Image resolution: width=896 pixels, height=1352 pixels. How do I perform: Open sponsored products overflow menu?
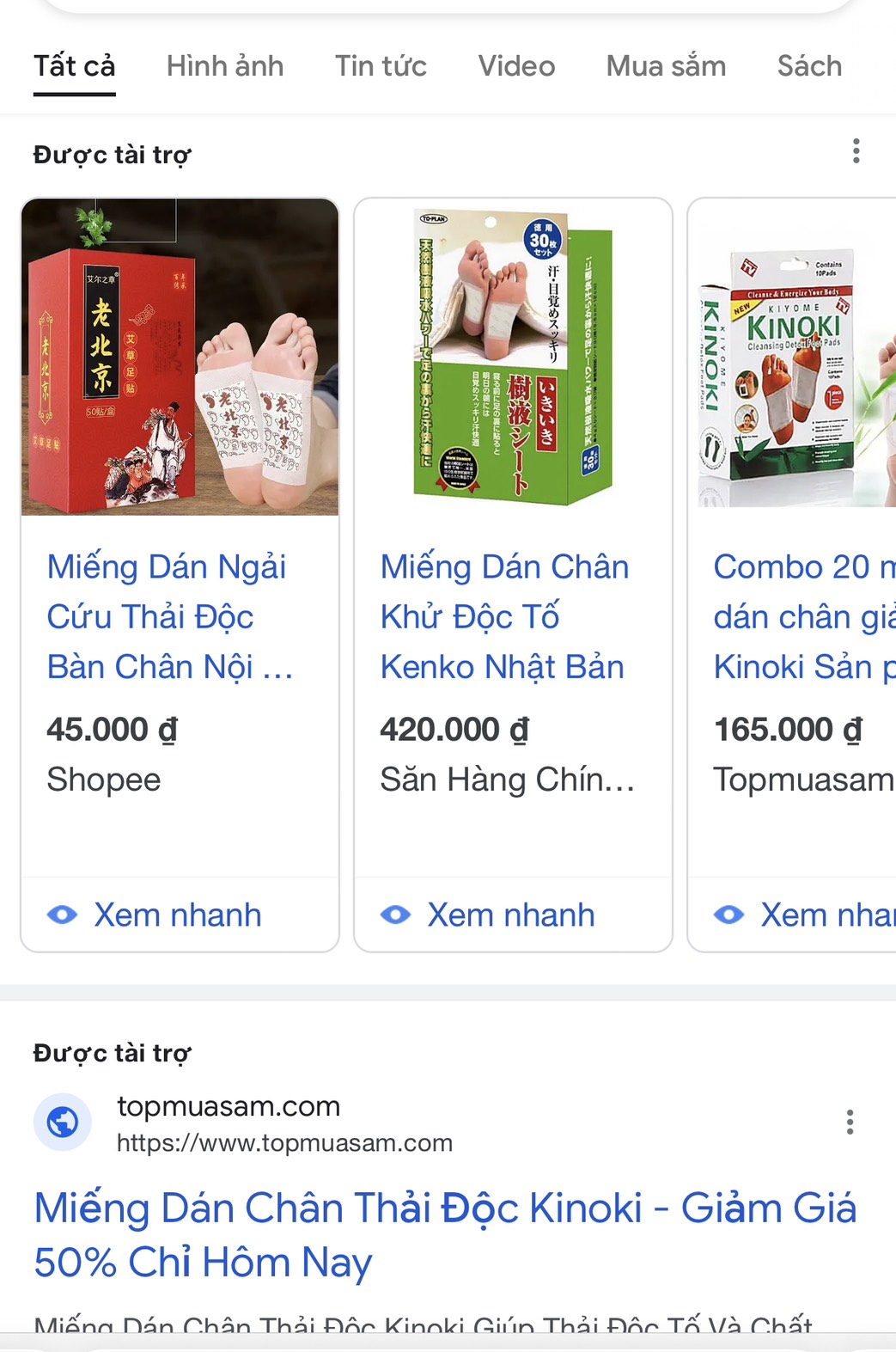pyautogui.click(x=856, y=151)
